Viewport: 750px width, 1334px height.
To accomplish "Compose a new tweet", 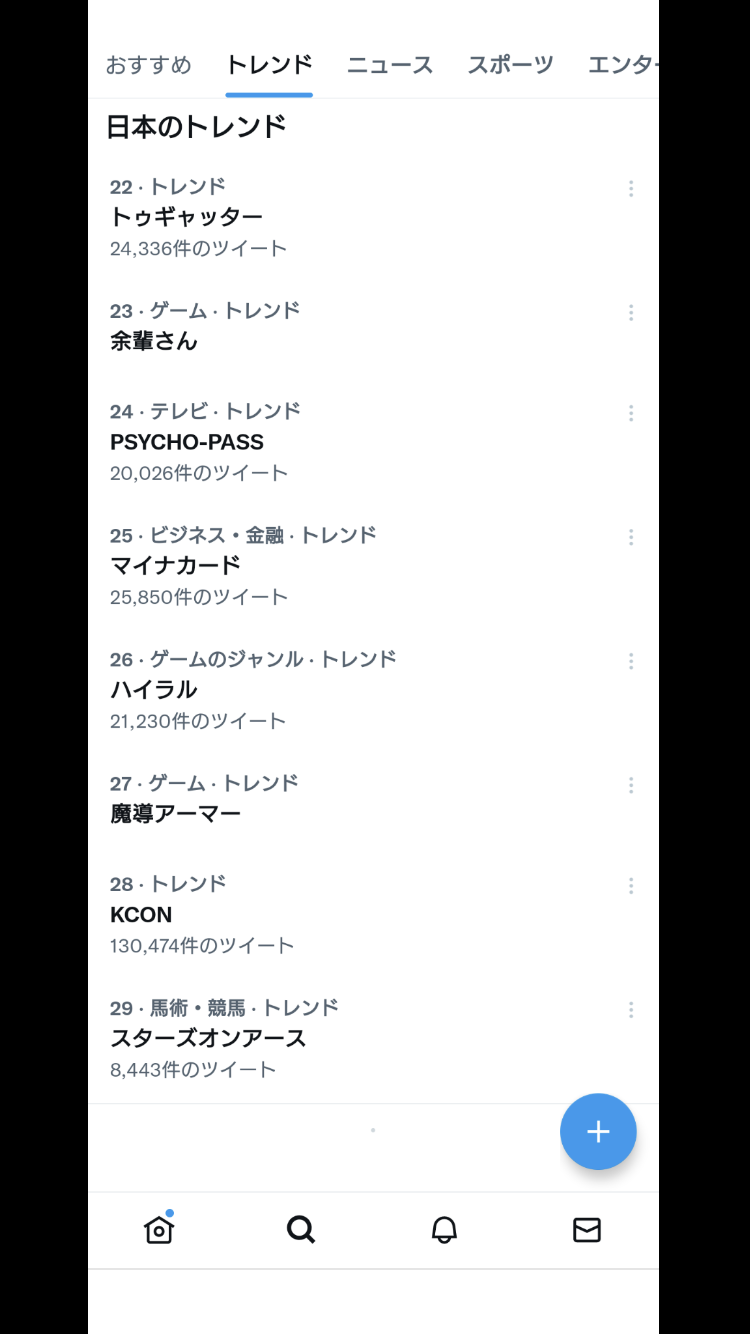I will pos(598,1131).
